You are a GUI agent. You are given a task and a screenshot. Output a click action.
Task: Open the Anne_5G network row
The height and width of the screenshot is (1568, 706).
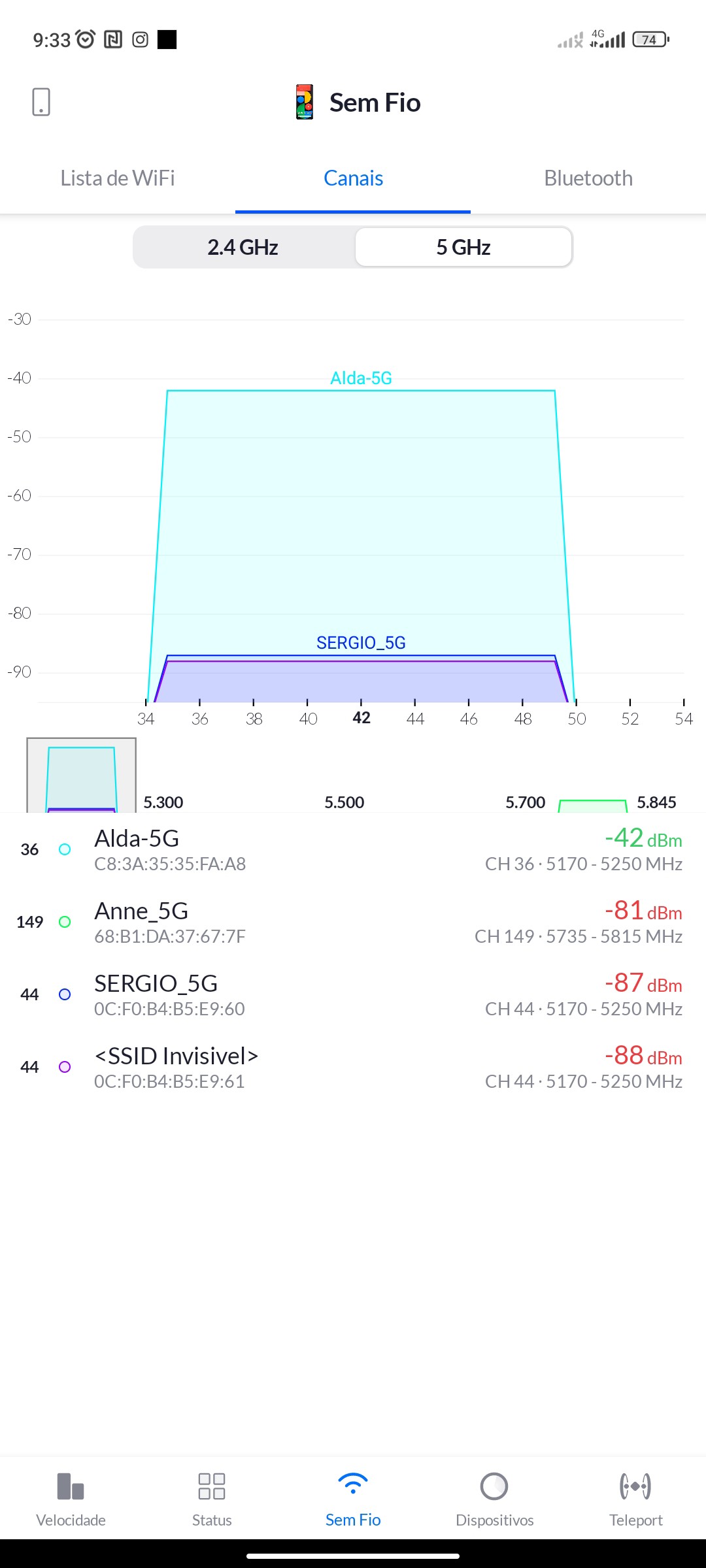(353, 922)
